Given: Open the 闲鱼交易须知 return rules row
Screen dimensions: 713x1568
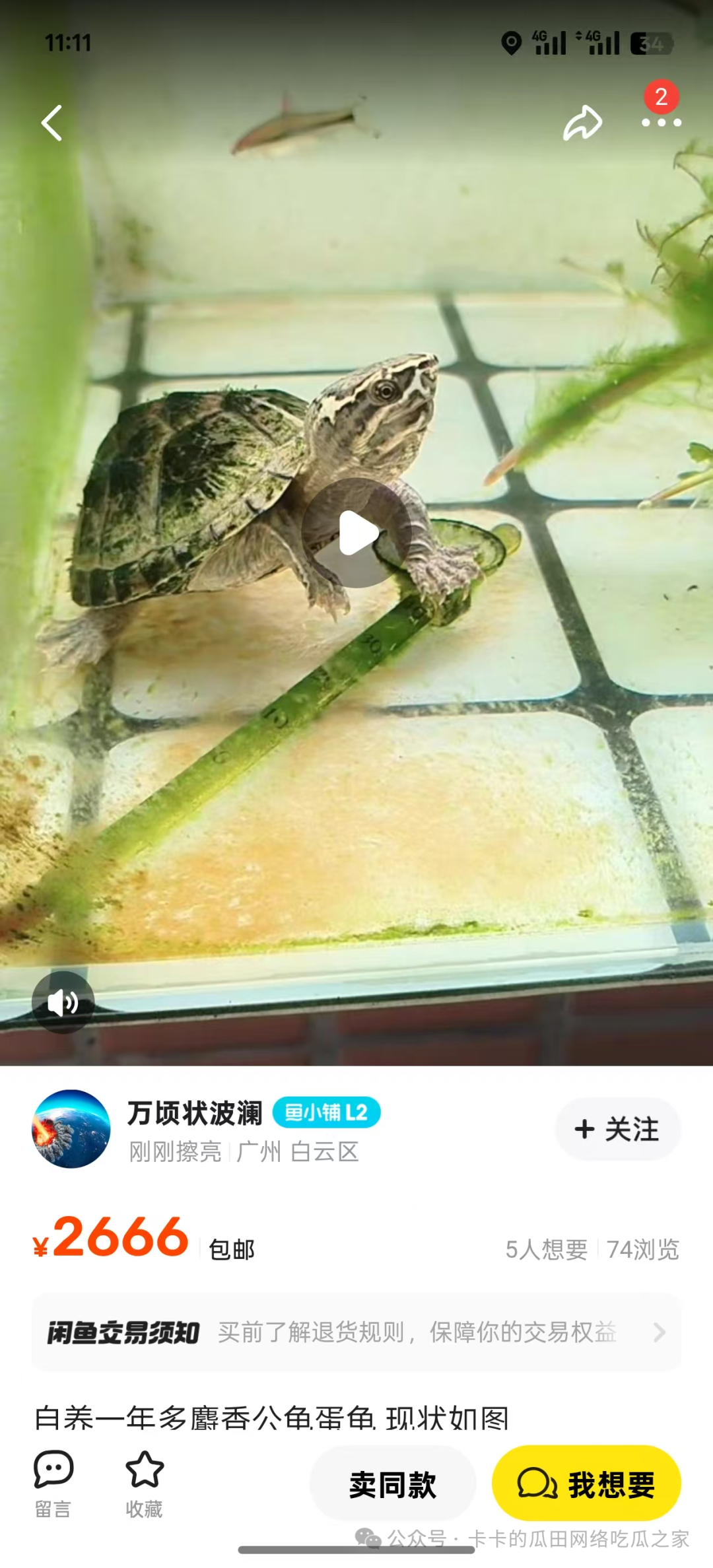Looking at the screenshot, I should (x=356, y=1332).
